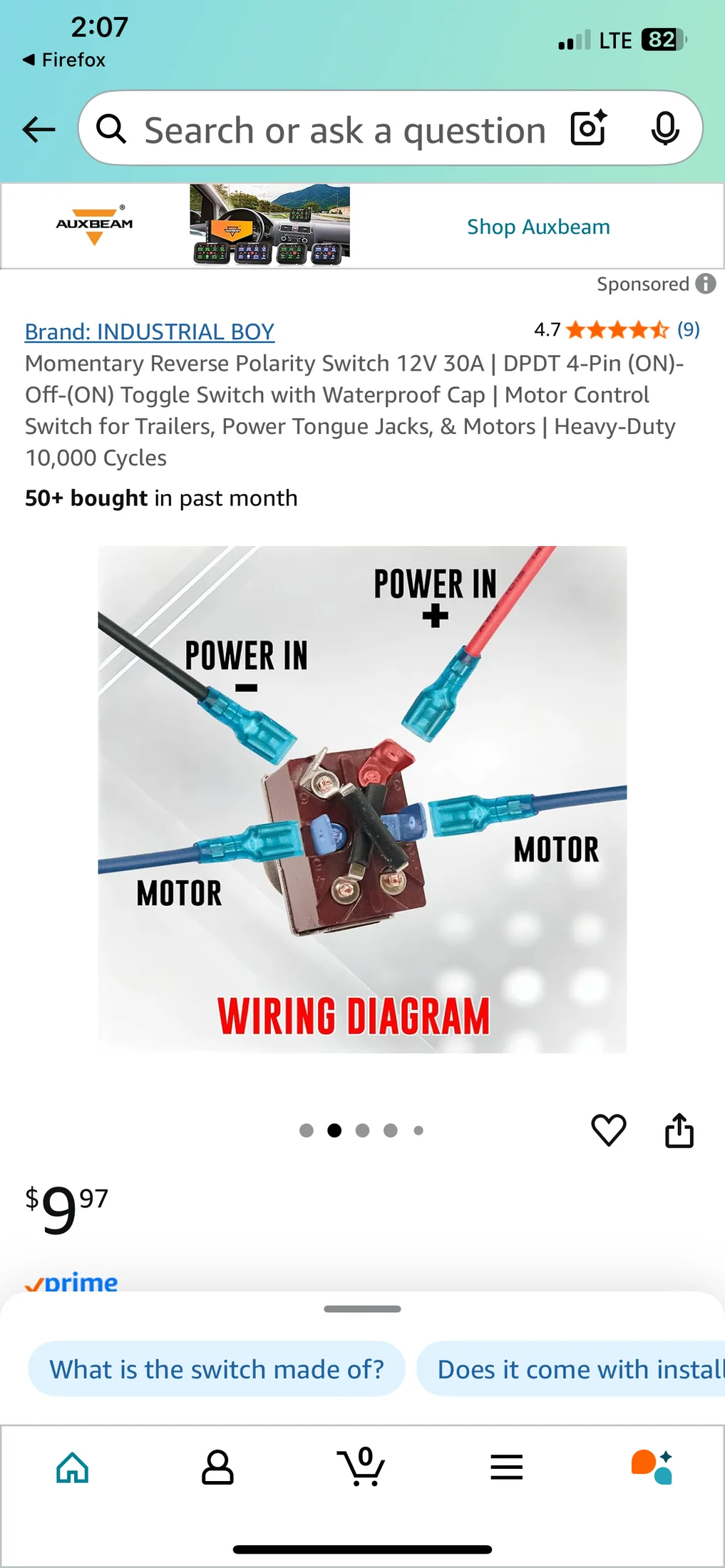Share this product listing
The width and height of the screenshot is (725, 1568).
[679, 1130]
